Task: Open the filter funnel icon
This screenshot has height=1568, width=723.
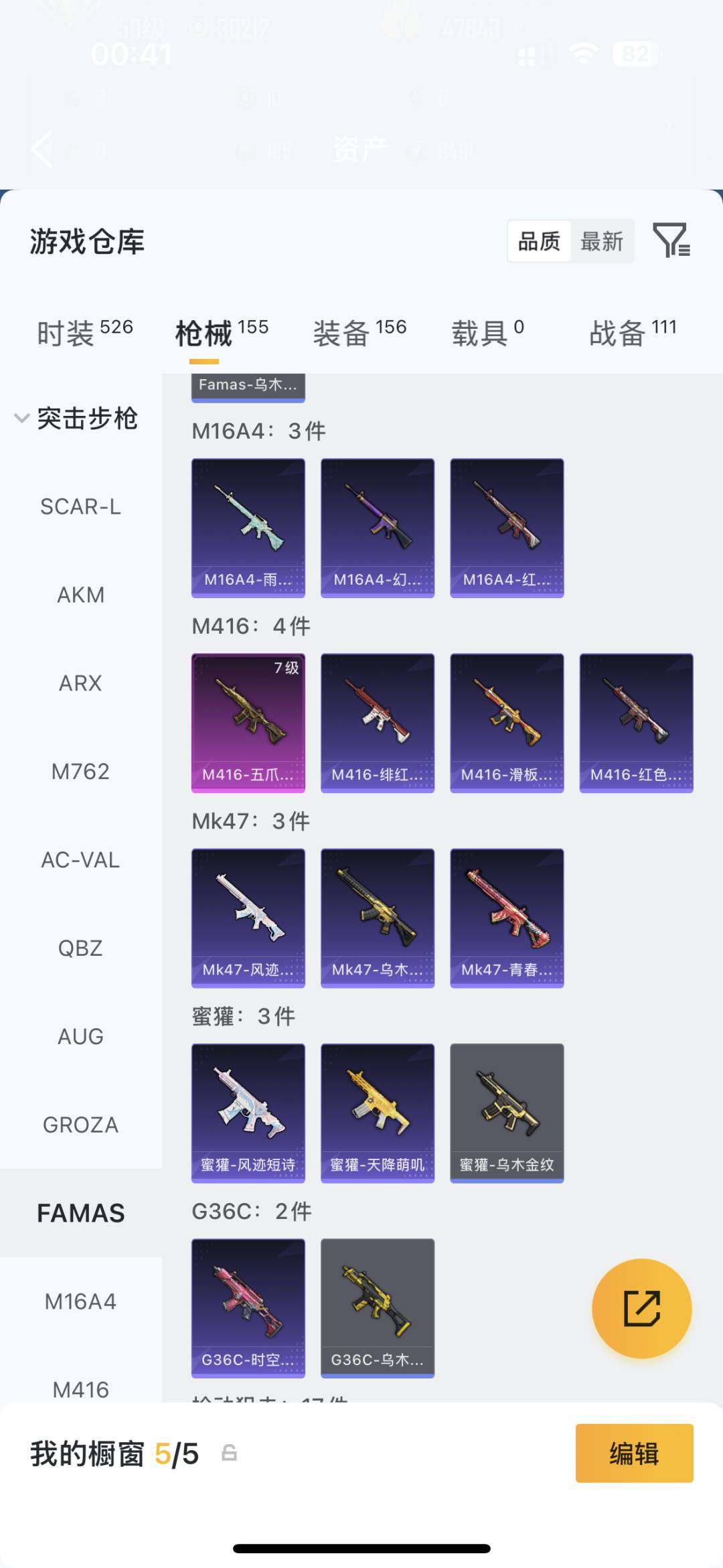Action: [x=671, y=240]
